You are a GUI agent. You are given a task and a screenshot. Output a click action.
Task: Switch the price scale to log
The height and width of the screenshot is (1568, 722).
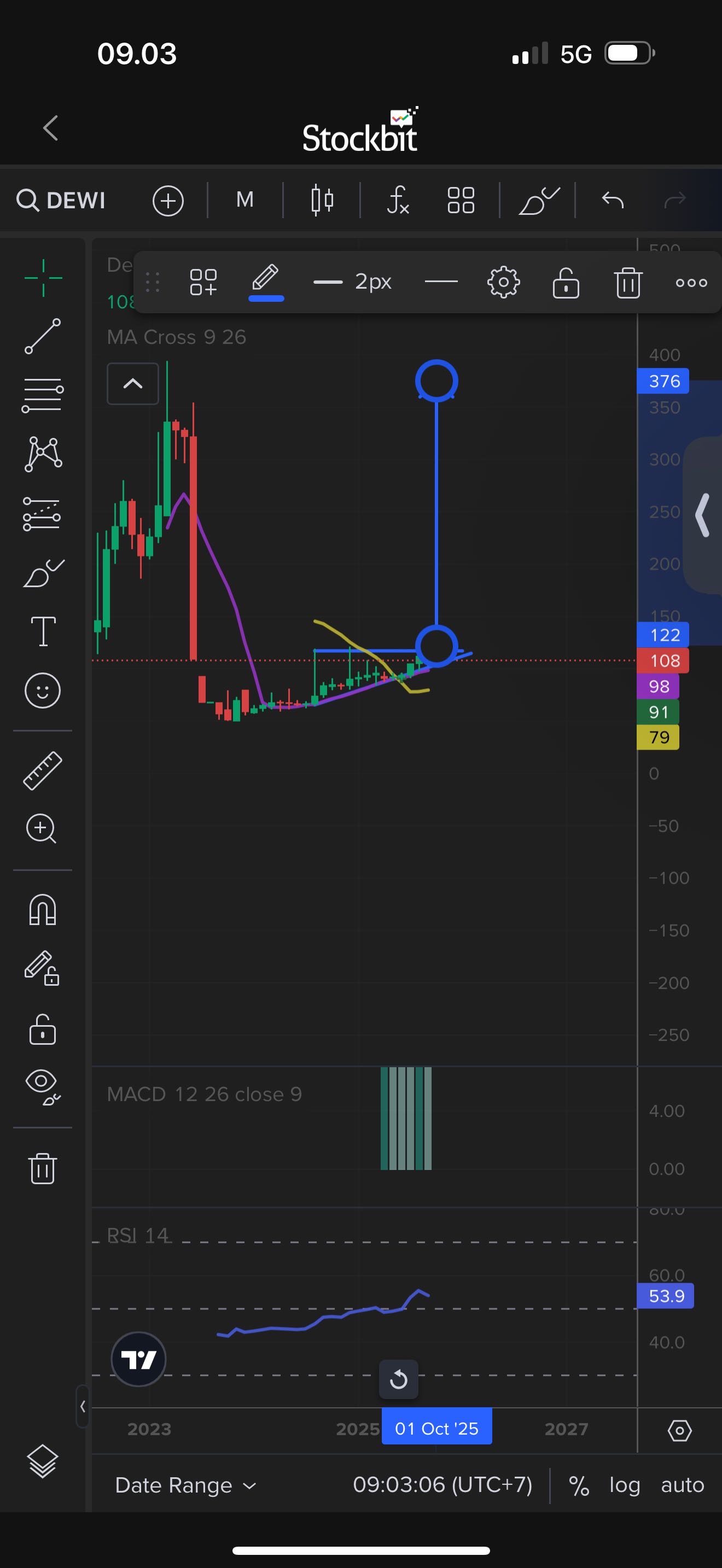[x=625, y=1485]
